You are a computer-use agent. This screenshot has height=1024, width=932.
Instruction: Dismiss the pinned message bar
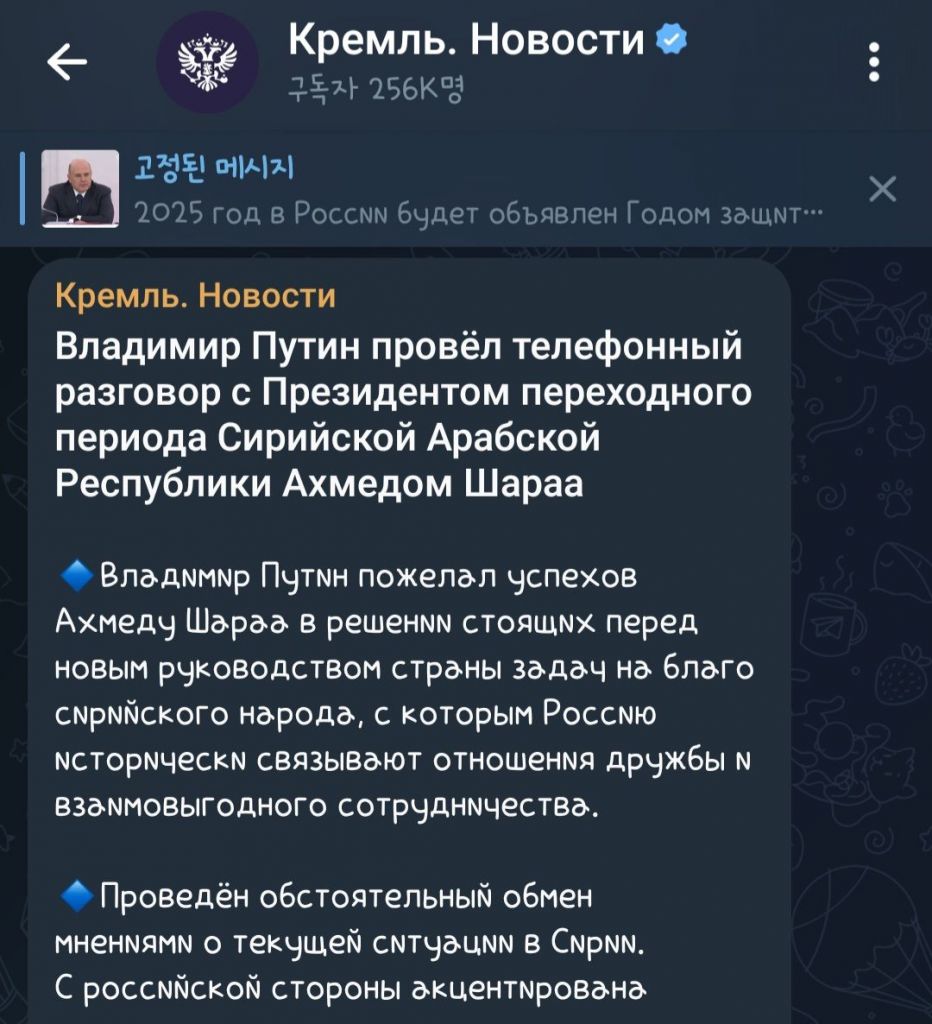click(x=882, y=189)
